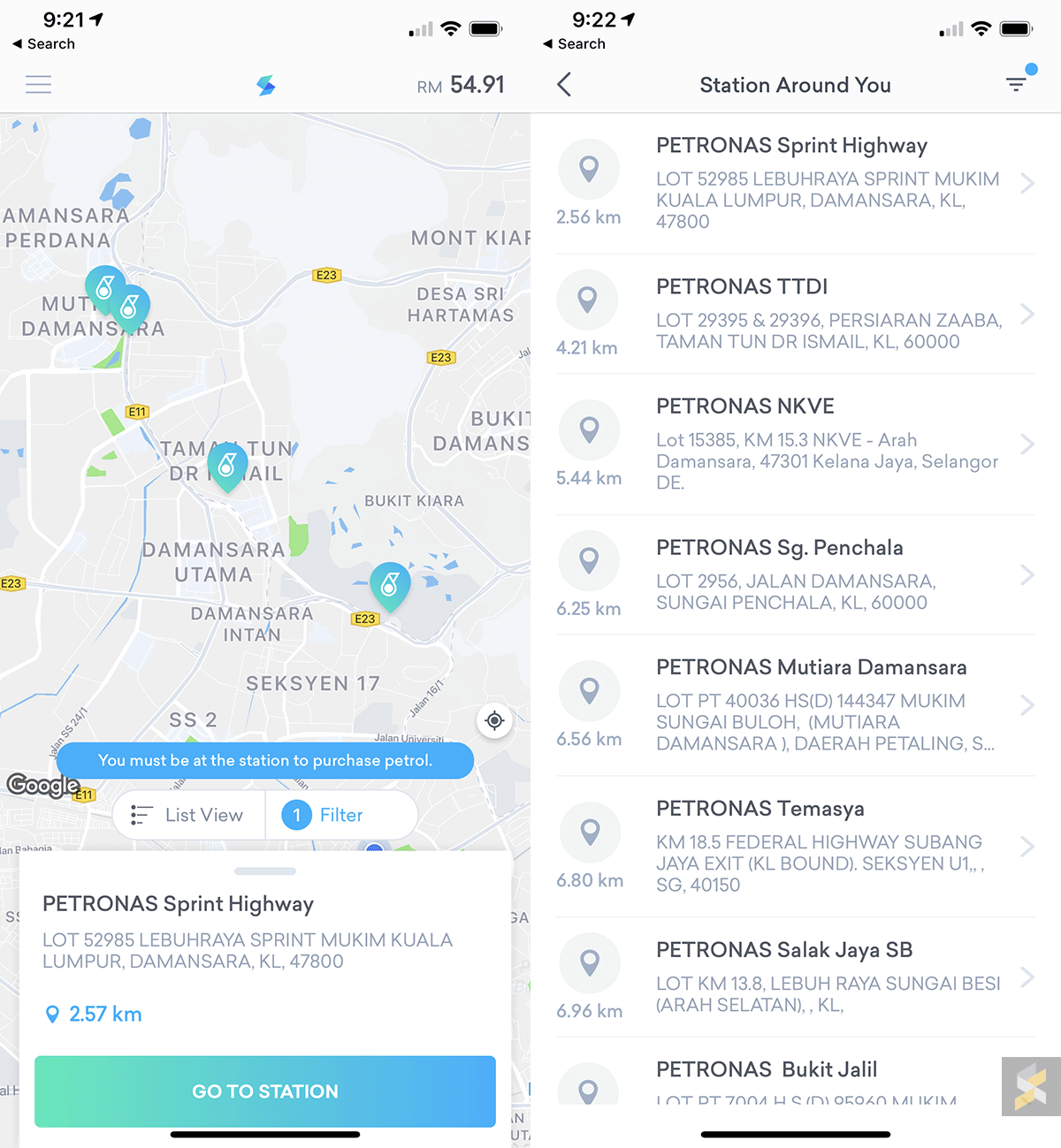The image size is (1061, 1148).
Task: Open PETRONAS Salak Jaya SB station
Action: click(x=796, y=977)
